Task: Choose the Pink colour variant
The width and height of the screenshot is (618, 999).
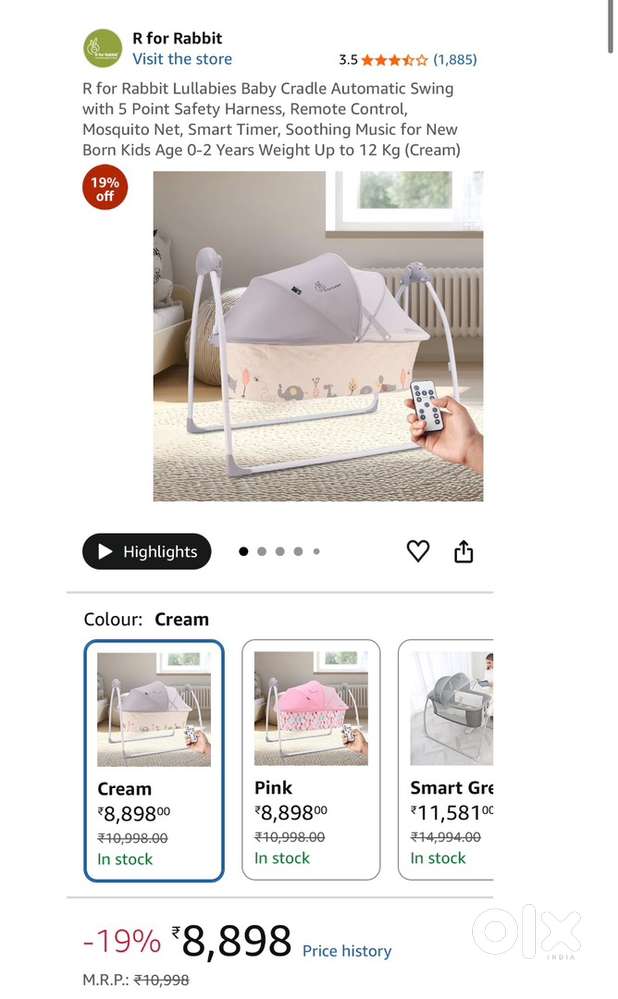Action: click(311, 760)
